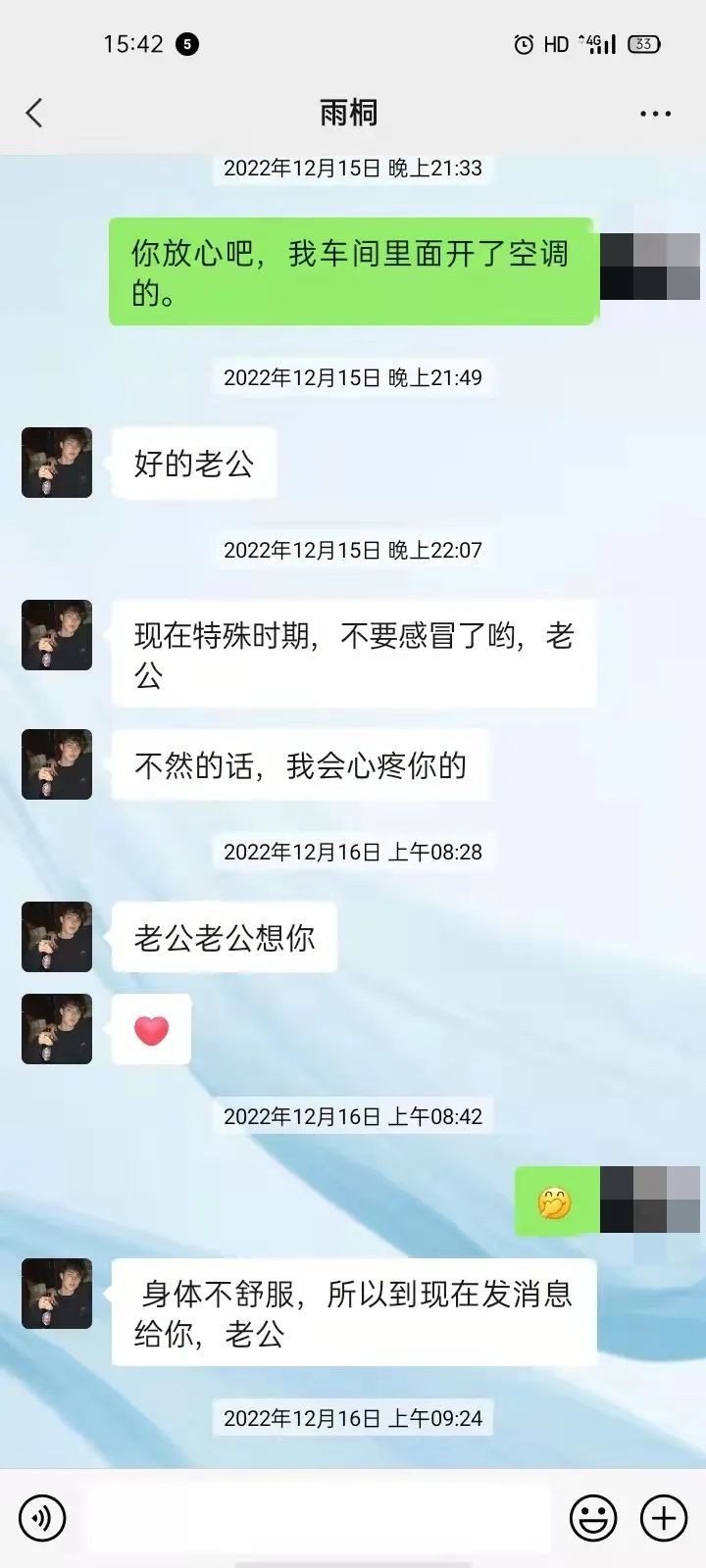706x1568 pixels.
Task: Select the heart emoji message
Action: pyautogui.click(x=152, y=1029)
